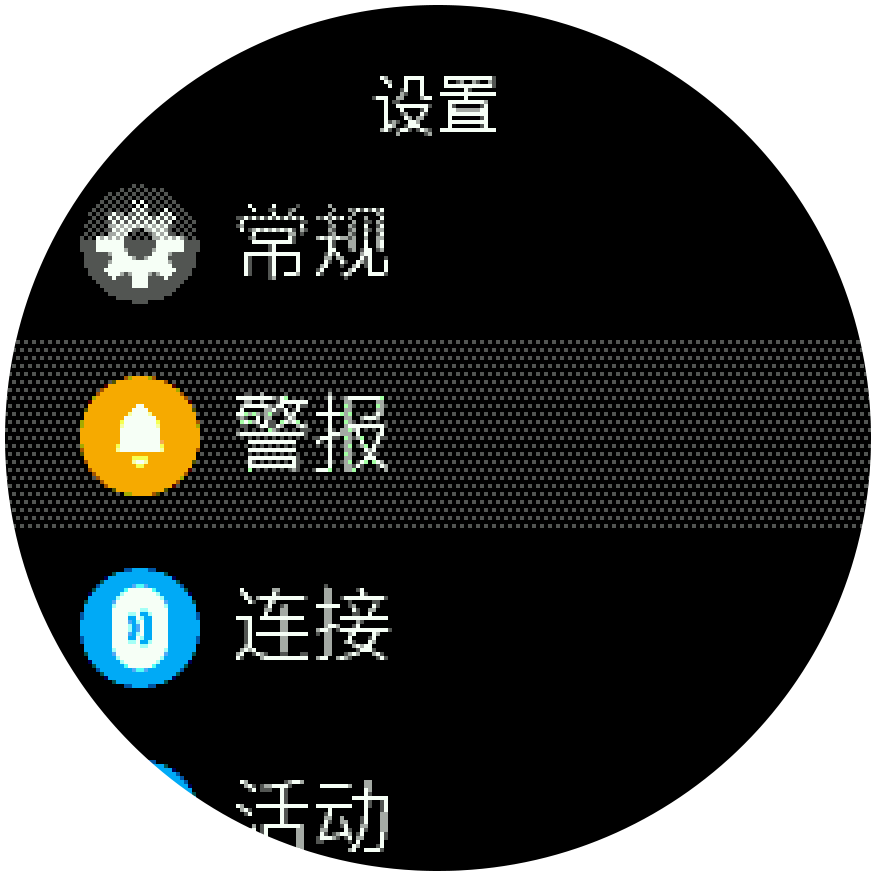Select the 警报 alerts row
Screen dimensions: 872x872
[310, 435]
